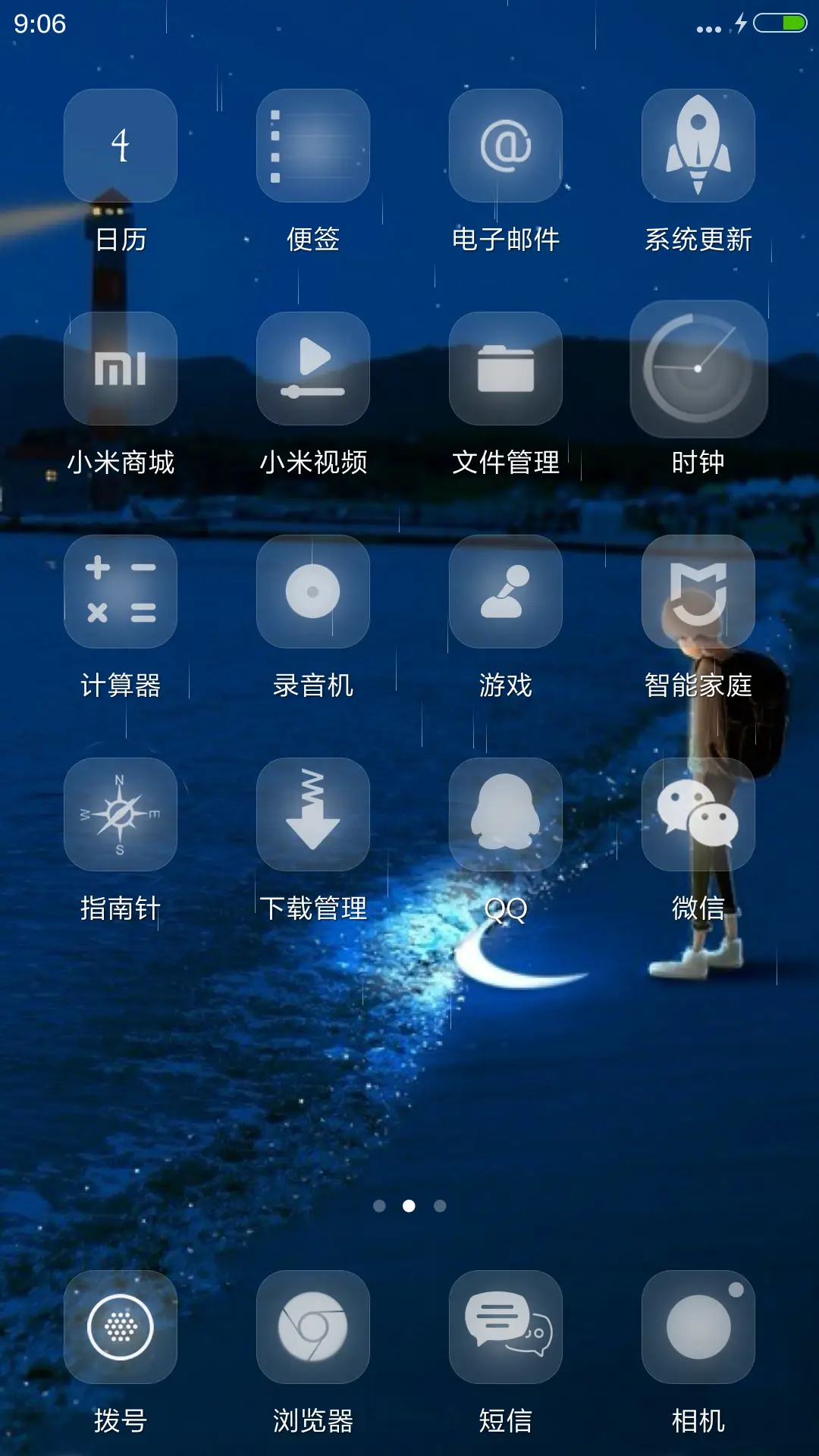Open the Calculator (计算器)

[120, 593]
